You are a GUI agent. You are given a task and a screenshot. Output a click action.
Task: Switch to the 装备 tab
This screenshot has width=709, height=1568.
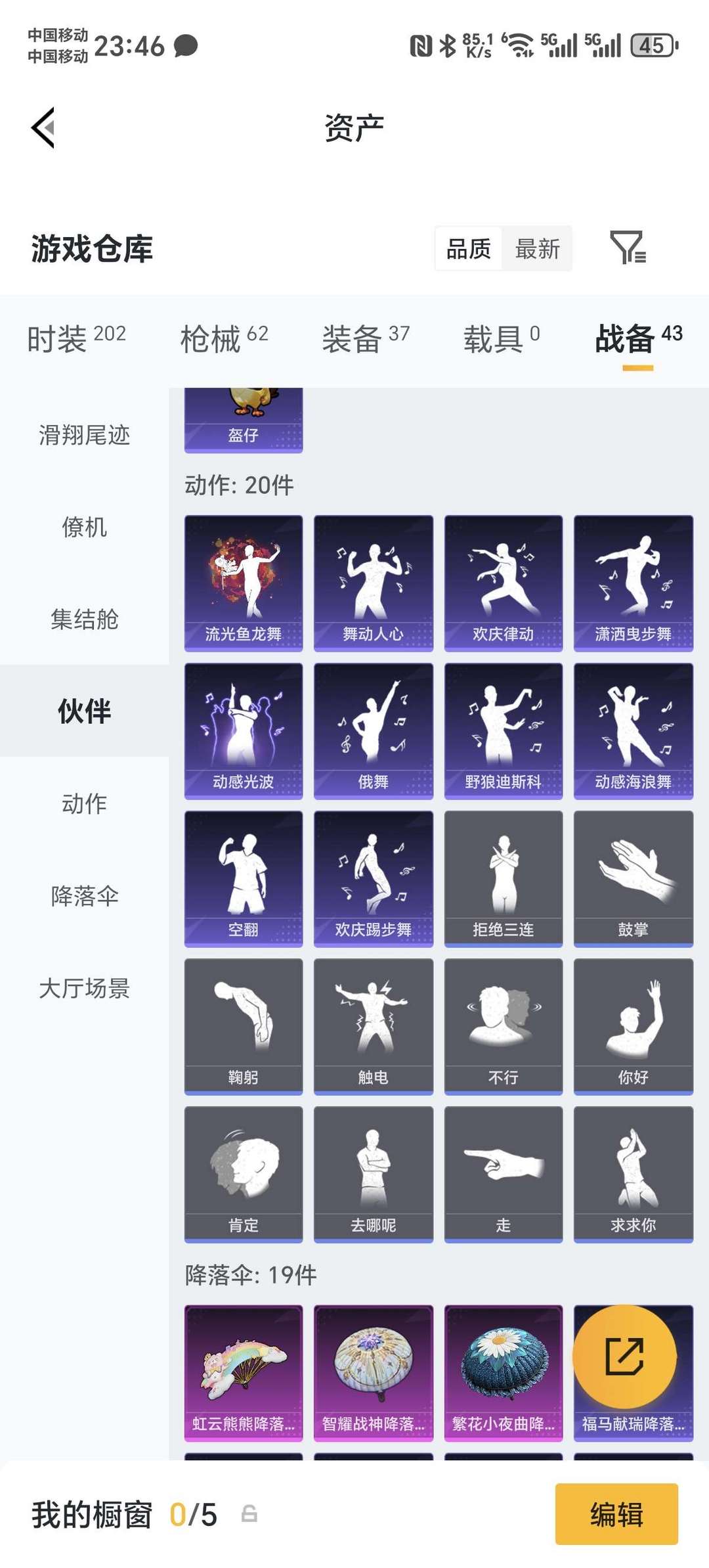click(x=365, y=339)
